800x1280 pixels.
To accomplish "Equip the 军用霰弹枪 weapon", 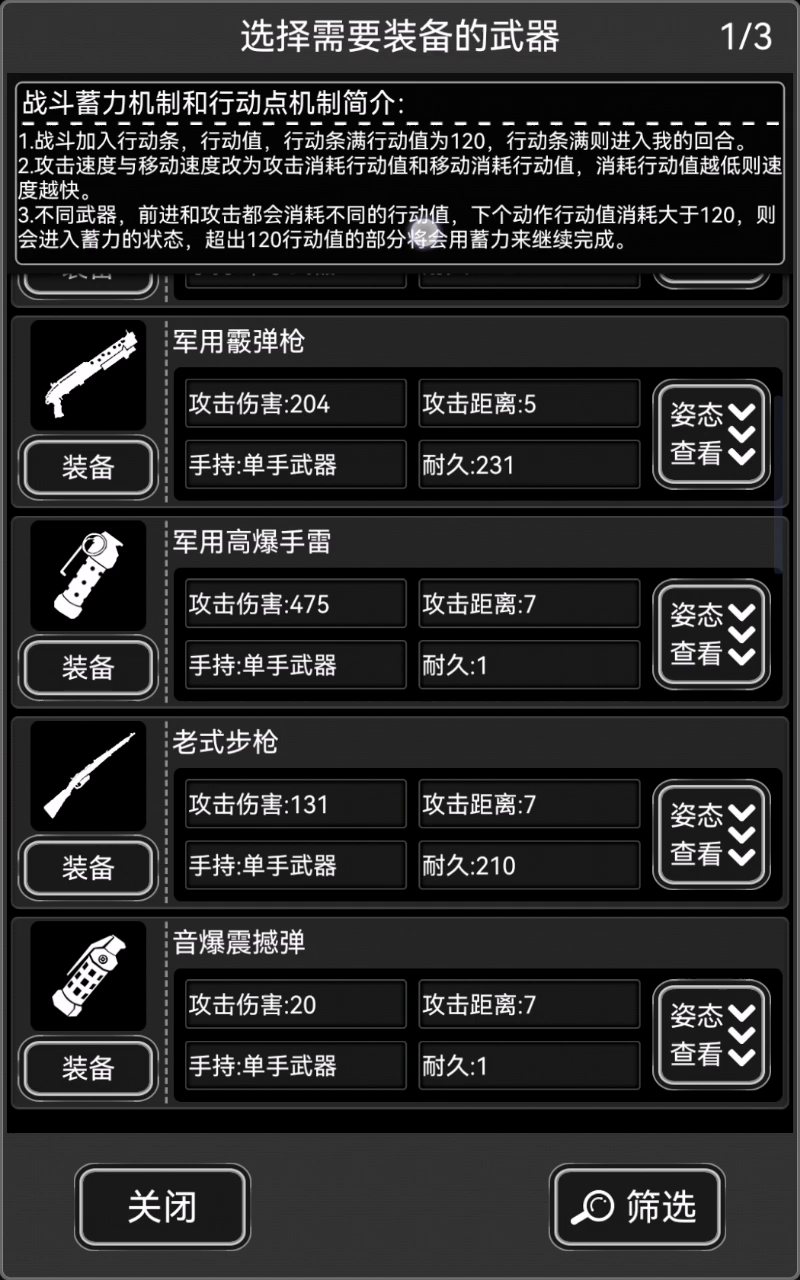I will tap(88, 466).
